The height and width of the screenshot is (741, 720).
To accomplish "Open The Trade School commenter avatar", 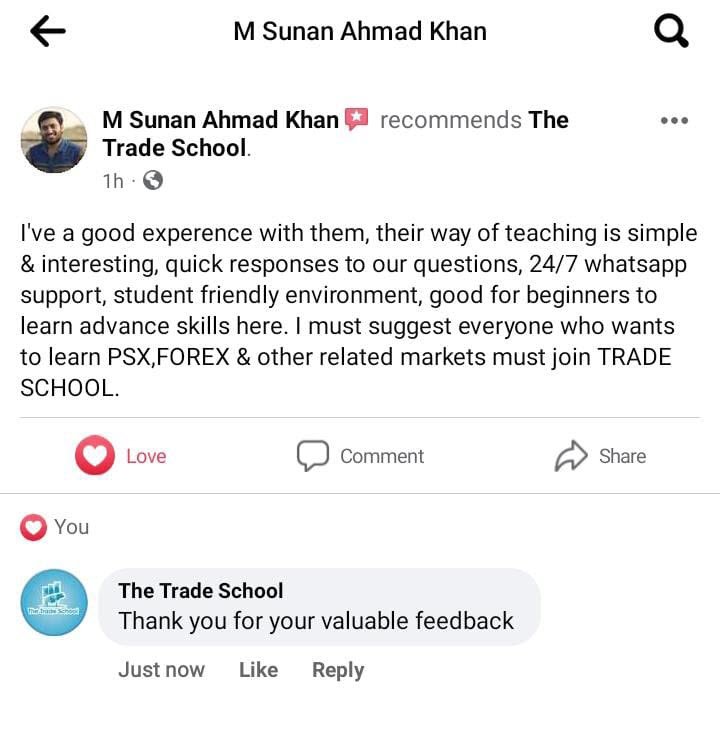I will coord(54,603).
